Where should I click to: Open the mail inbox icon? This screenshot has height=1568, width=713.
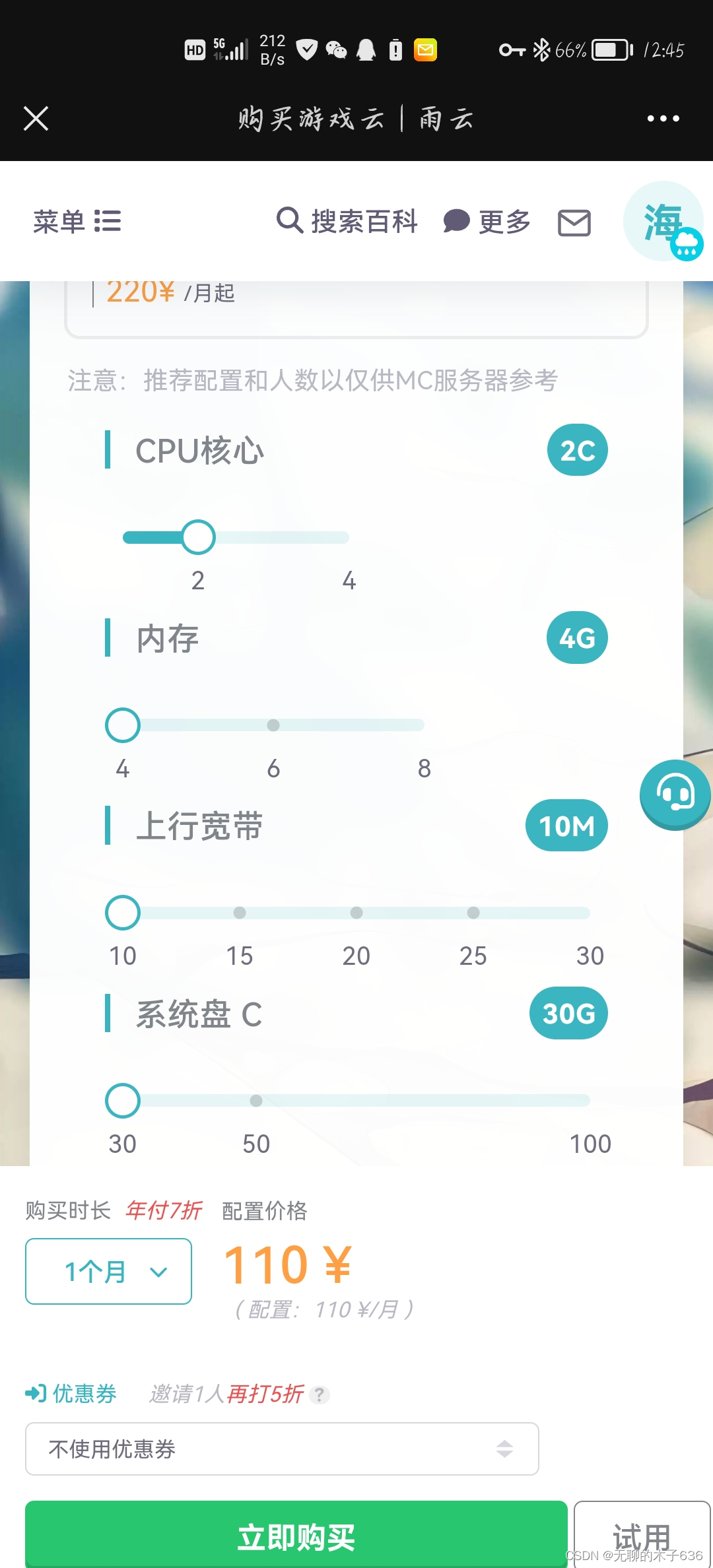click(x=574, y=223)
